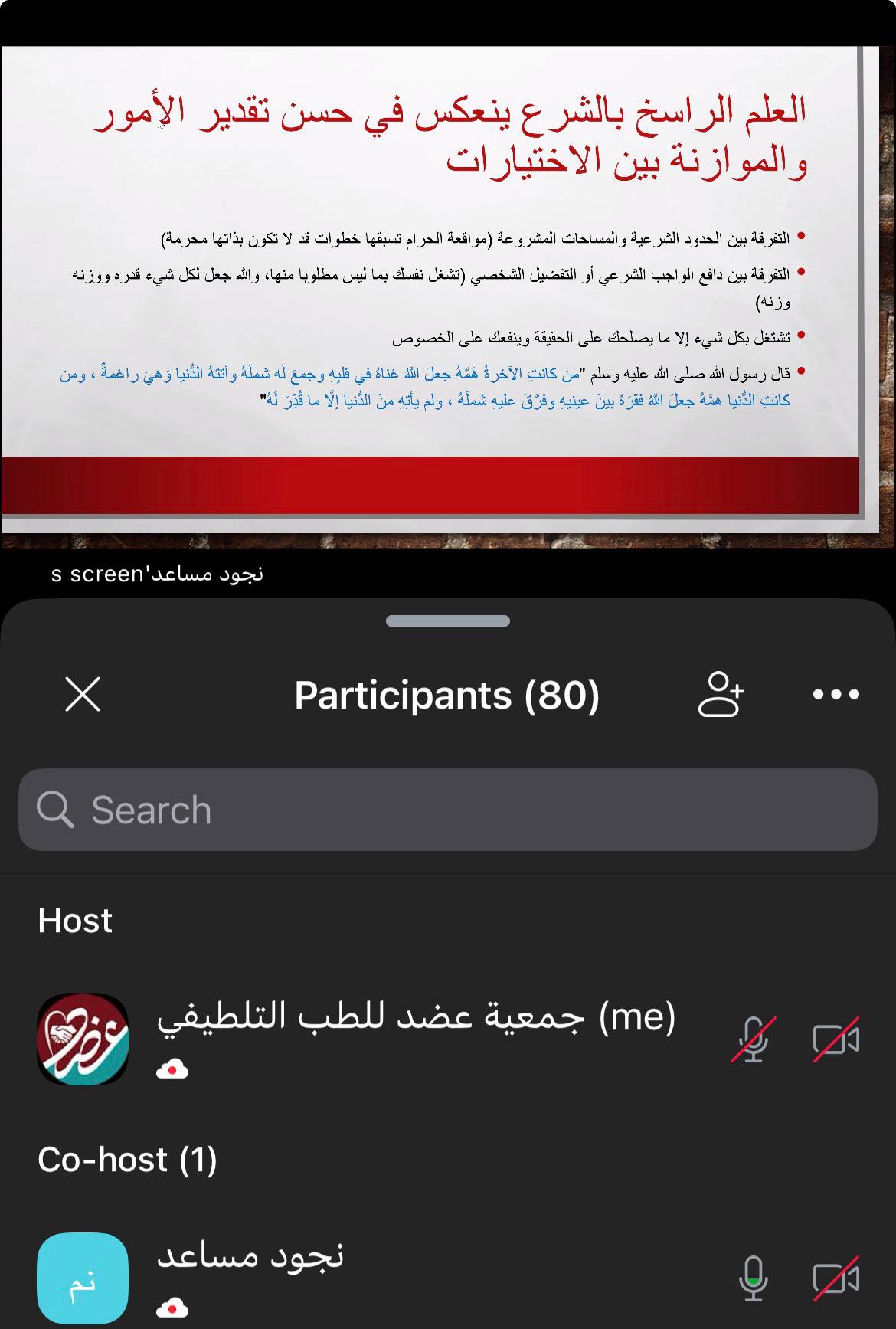Tap the participant Search field

point(448,810)
